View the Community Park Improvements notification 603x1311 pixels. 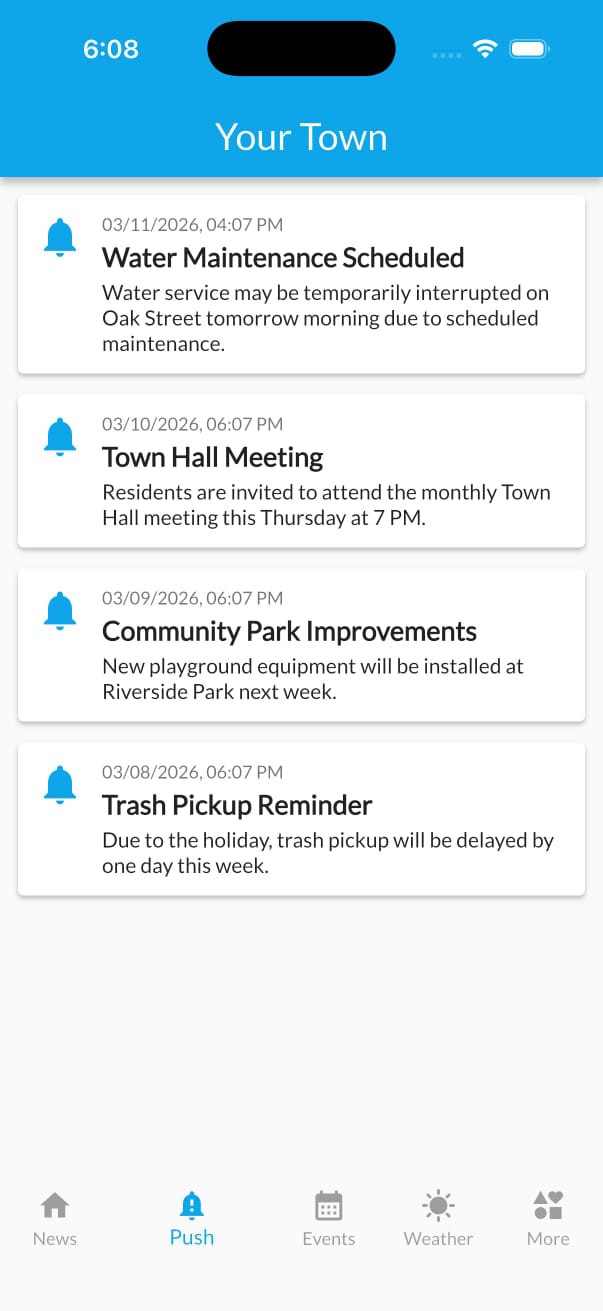pyautogui.click(x=300, y=645)
